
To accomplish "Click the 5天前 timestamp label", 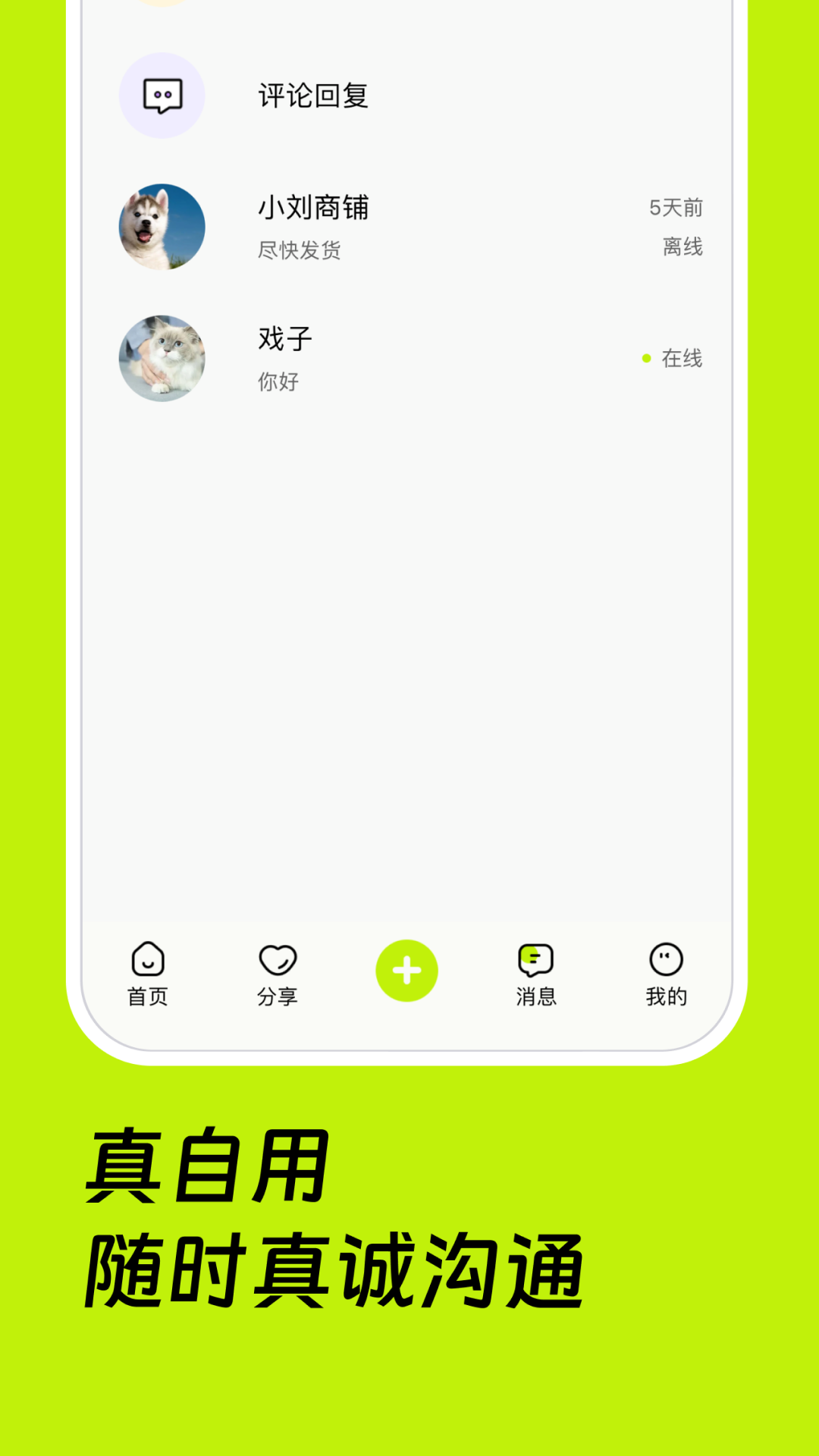I will coord(676,207).
